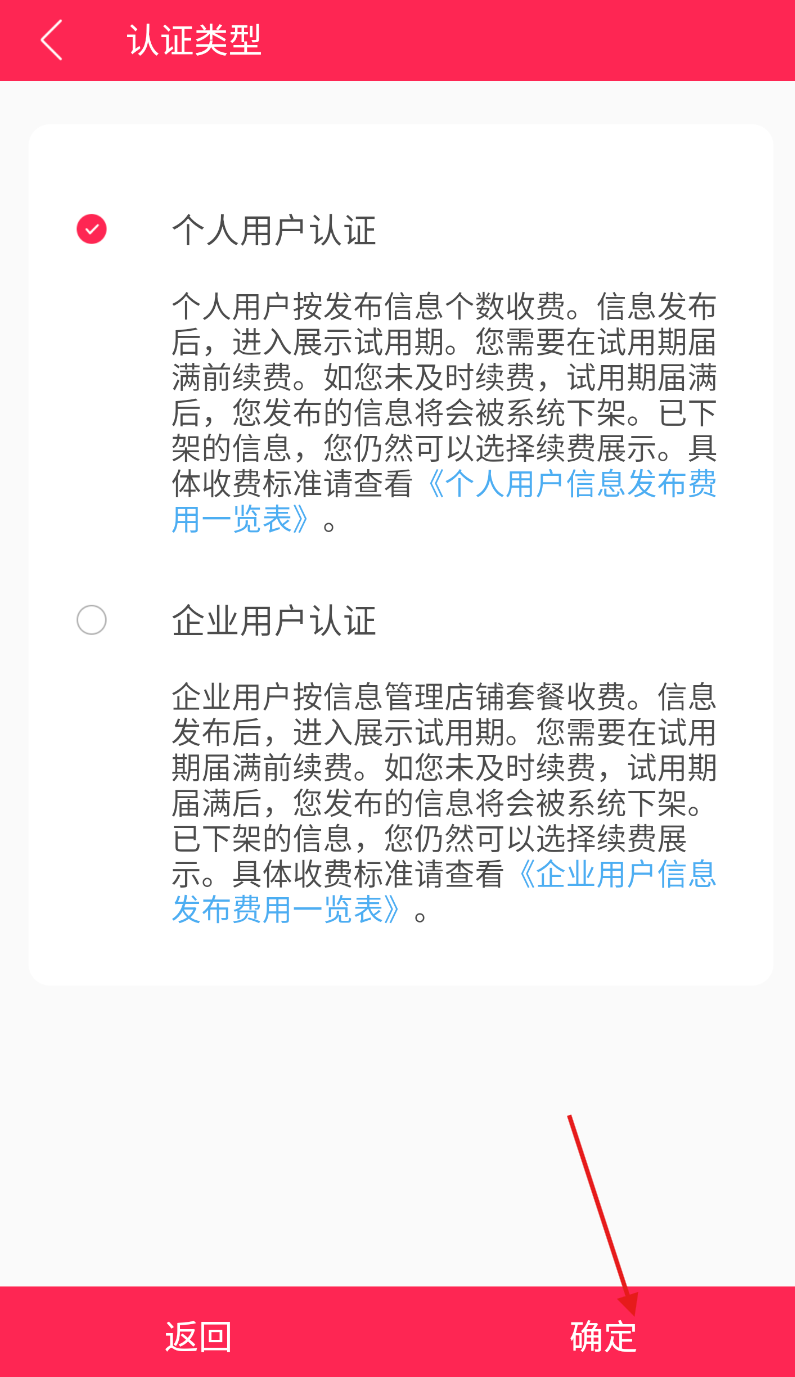
Task: Open 《个人用户信息发布费用一览表》 link
Action: pyautogui.click(x=445, y=502)
